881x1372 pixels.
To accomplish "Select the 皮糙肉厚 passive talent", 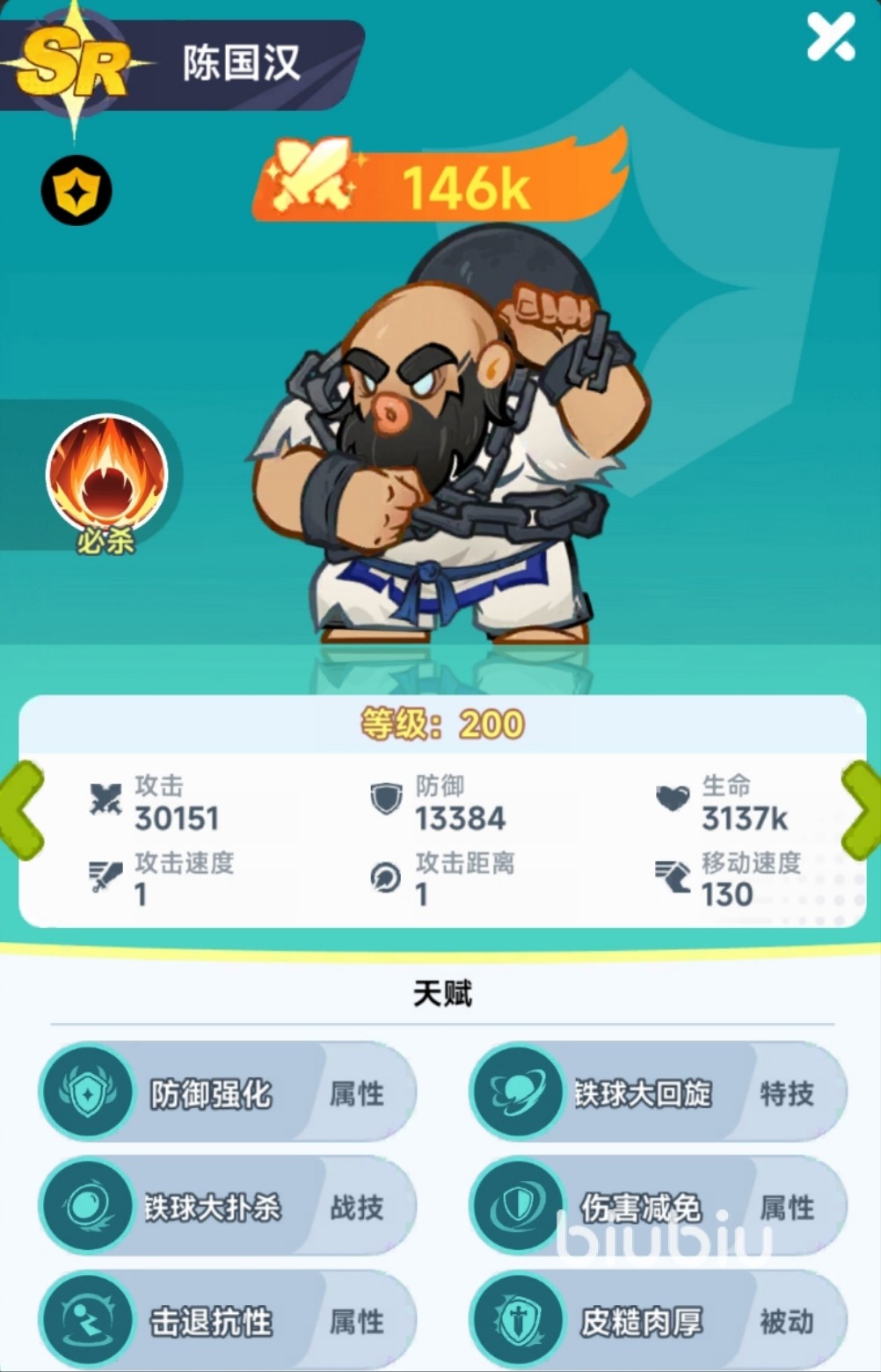I will point(658,1321).
